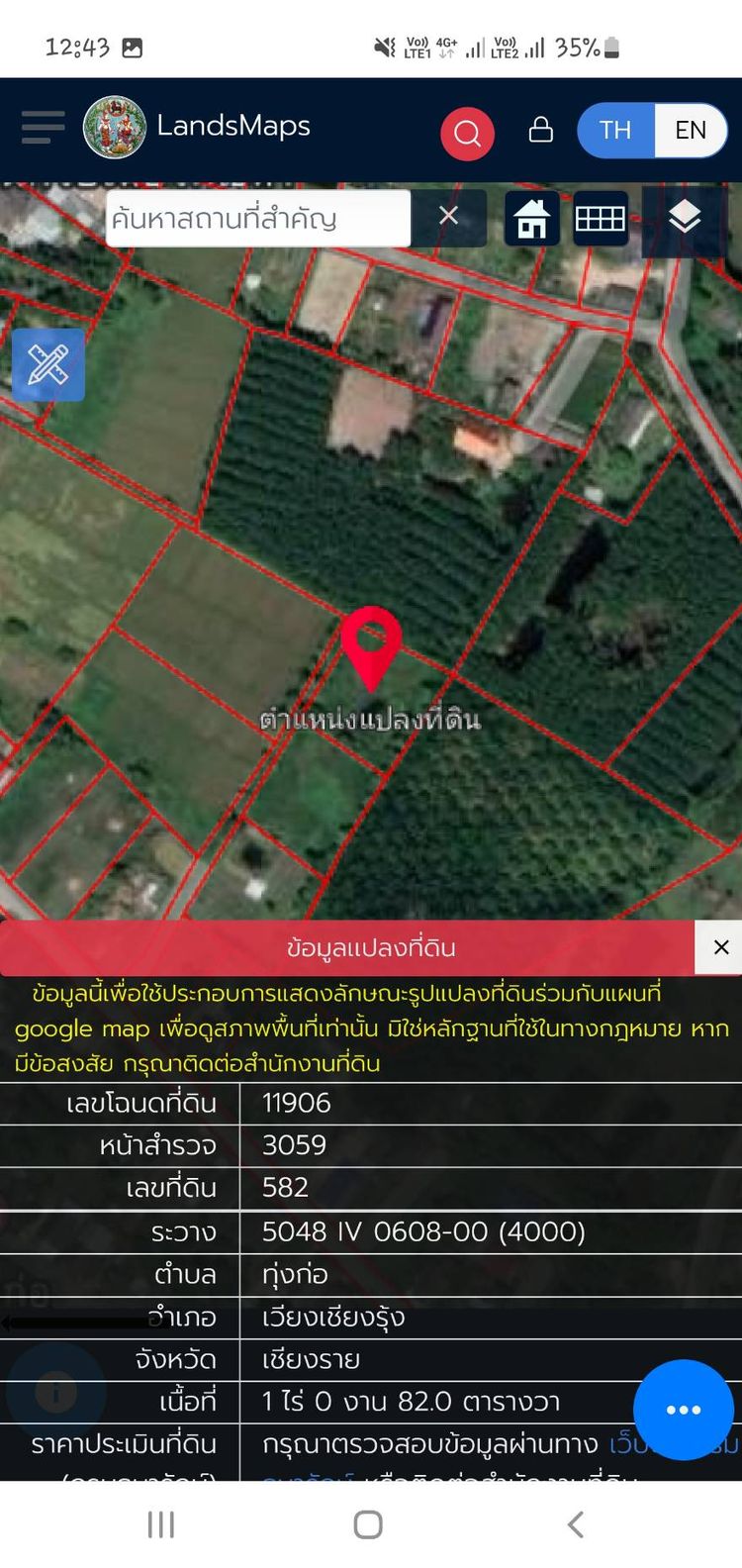This screenshot has width=742, height=1568.
Task: Open the lock login icon
Action: [541, 130]
